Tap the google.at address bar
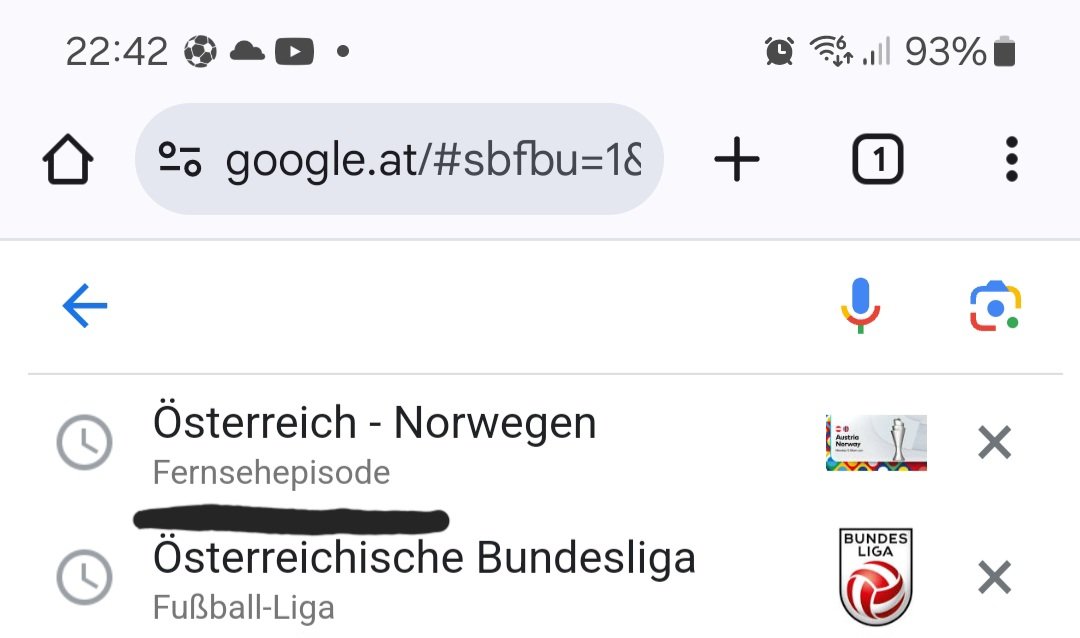 tap(432, 160)
